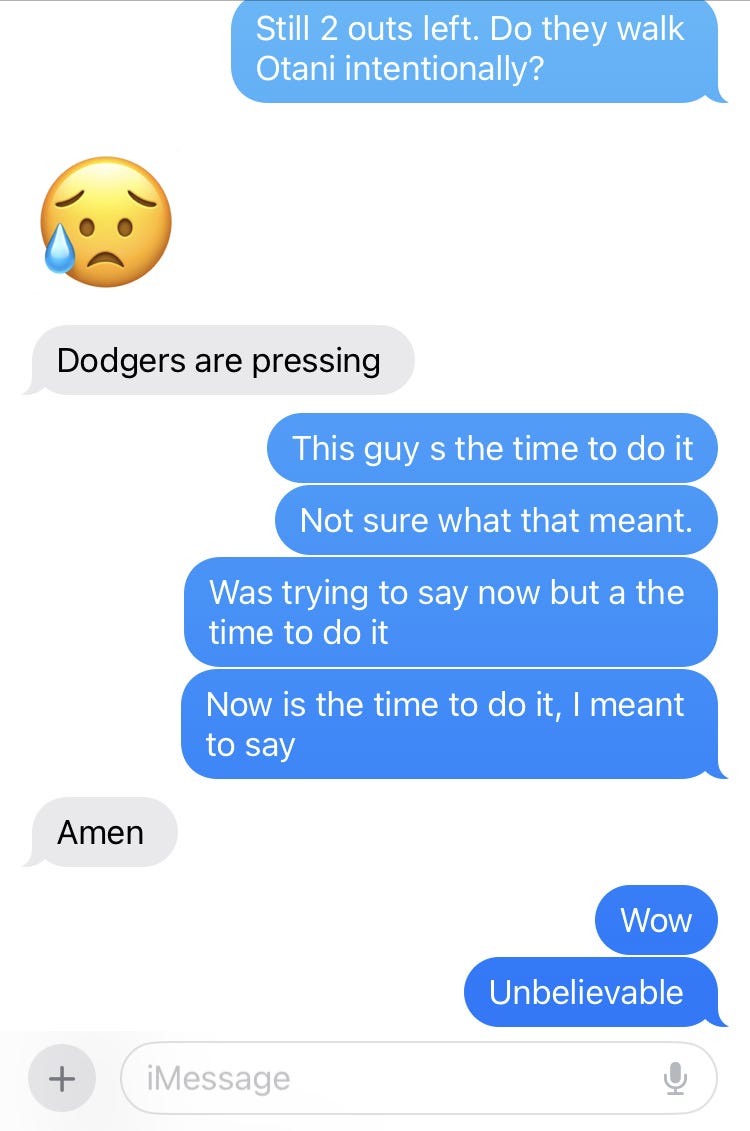The height and width of the screenshot is (1131, 750).
Task: Focus the iMessage text field
Action: [390, 1078]
